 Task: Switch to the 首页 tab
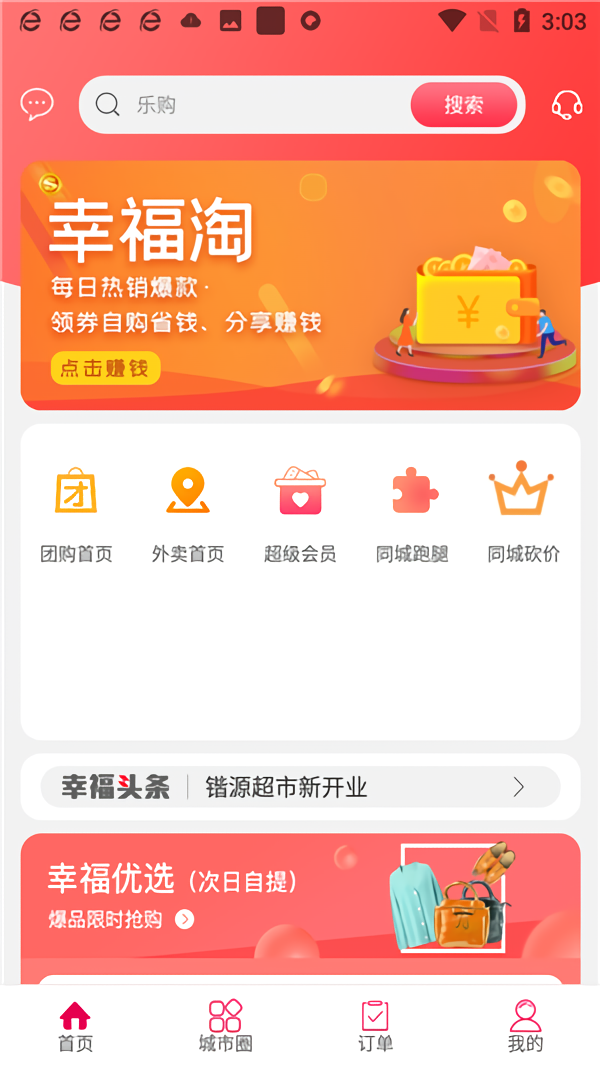75,1026
